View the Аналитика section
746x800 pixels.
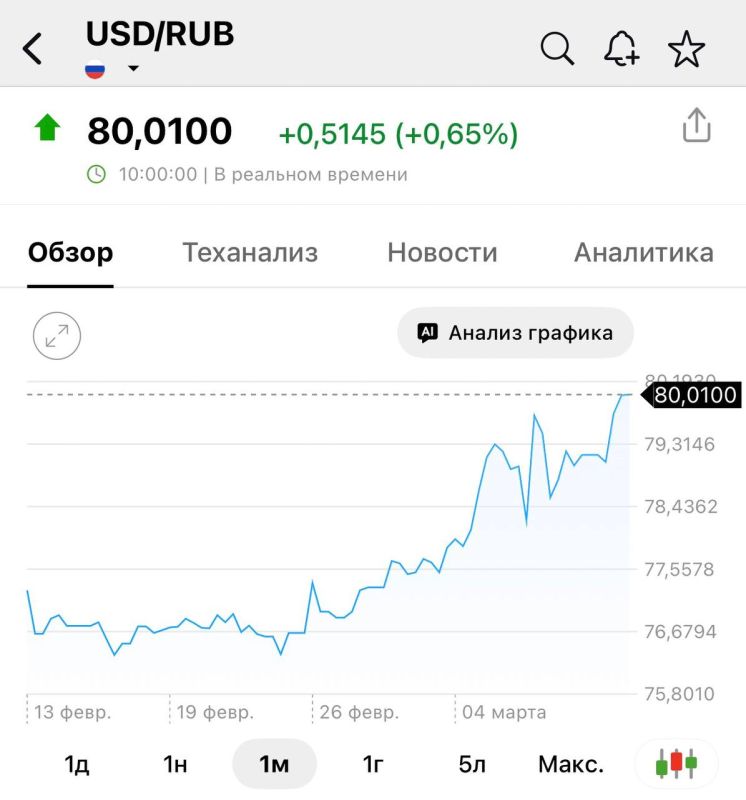[x=644, y=253]
